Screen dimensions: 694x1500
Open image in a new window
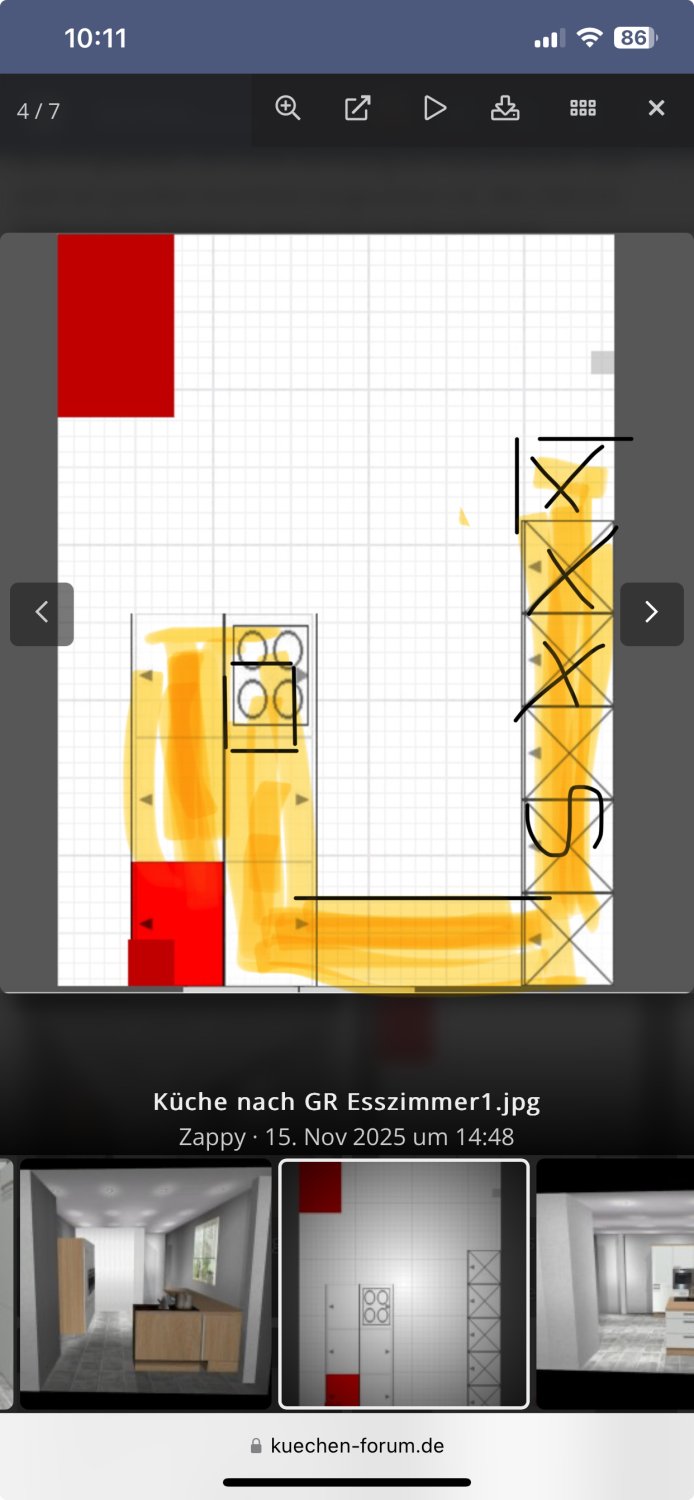(x=358, y=108)
